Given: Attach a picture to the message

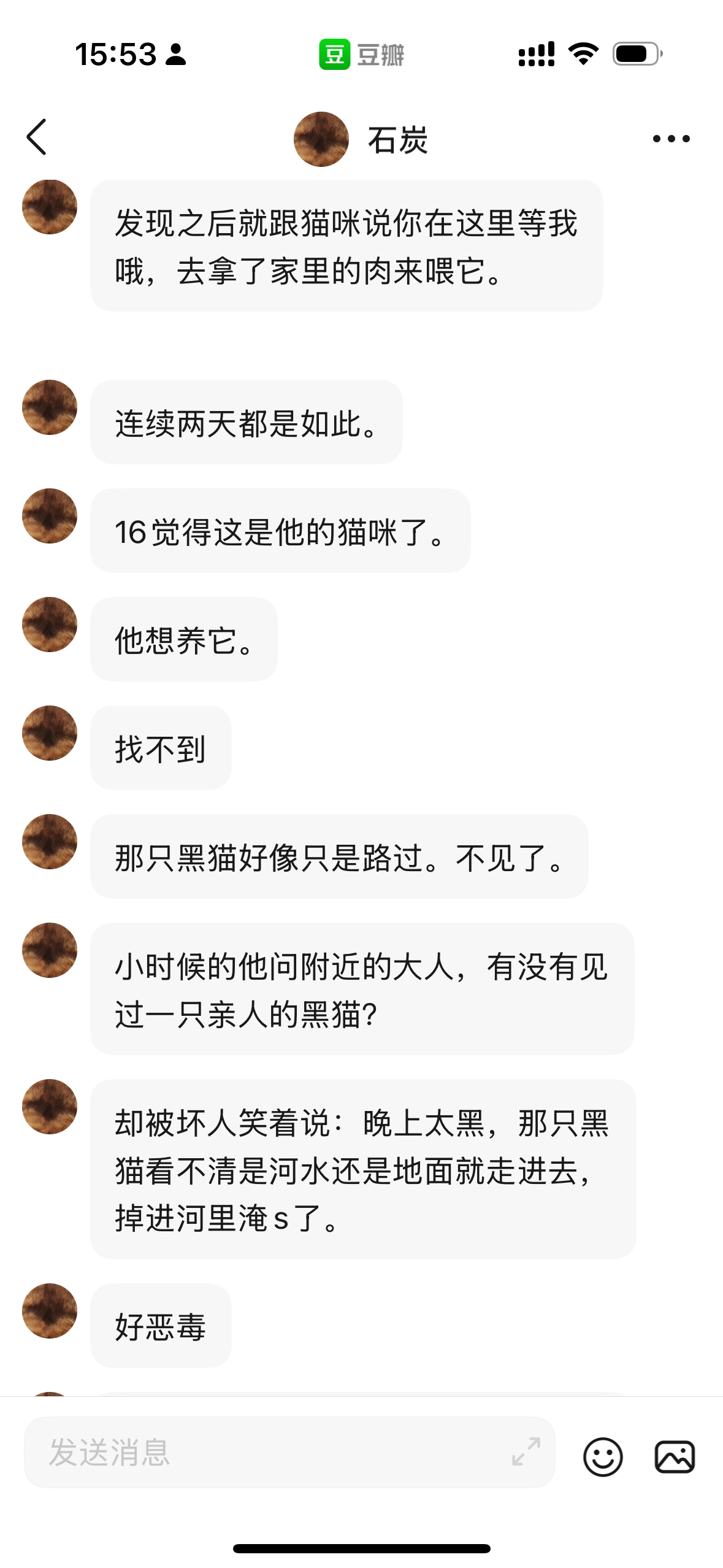Looking at the screenshot, I should point(675,1456).
